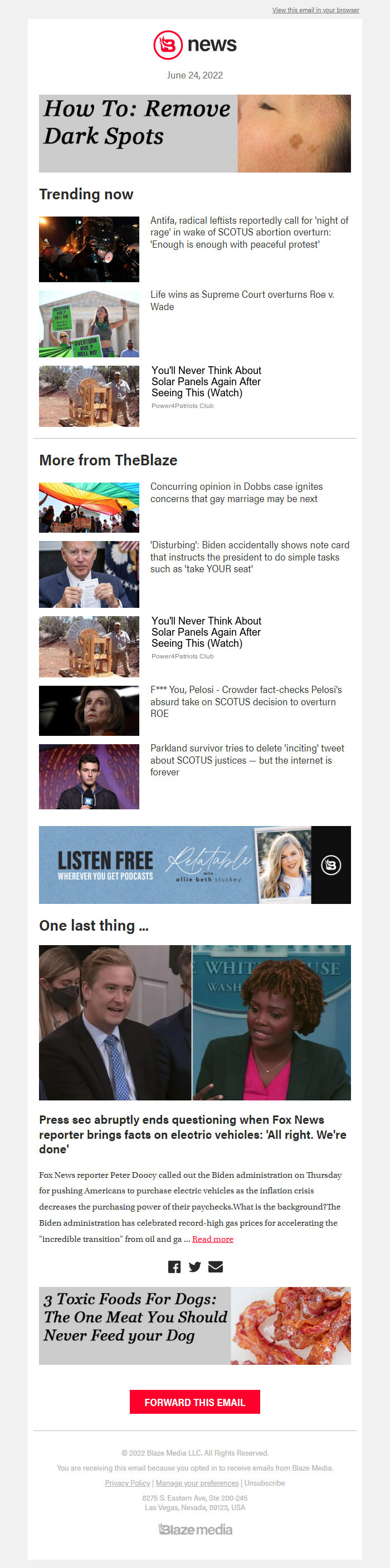The height and width of the screenshot is (1568, 390).
Task: Open the first solar panels sponsored post under Trending now
Action: (x=206, y=382)
